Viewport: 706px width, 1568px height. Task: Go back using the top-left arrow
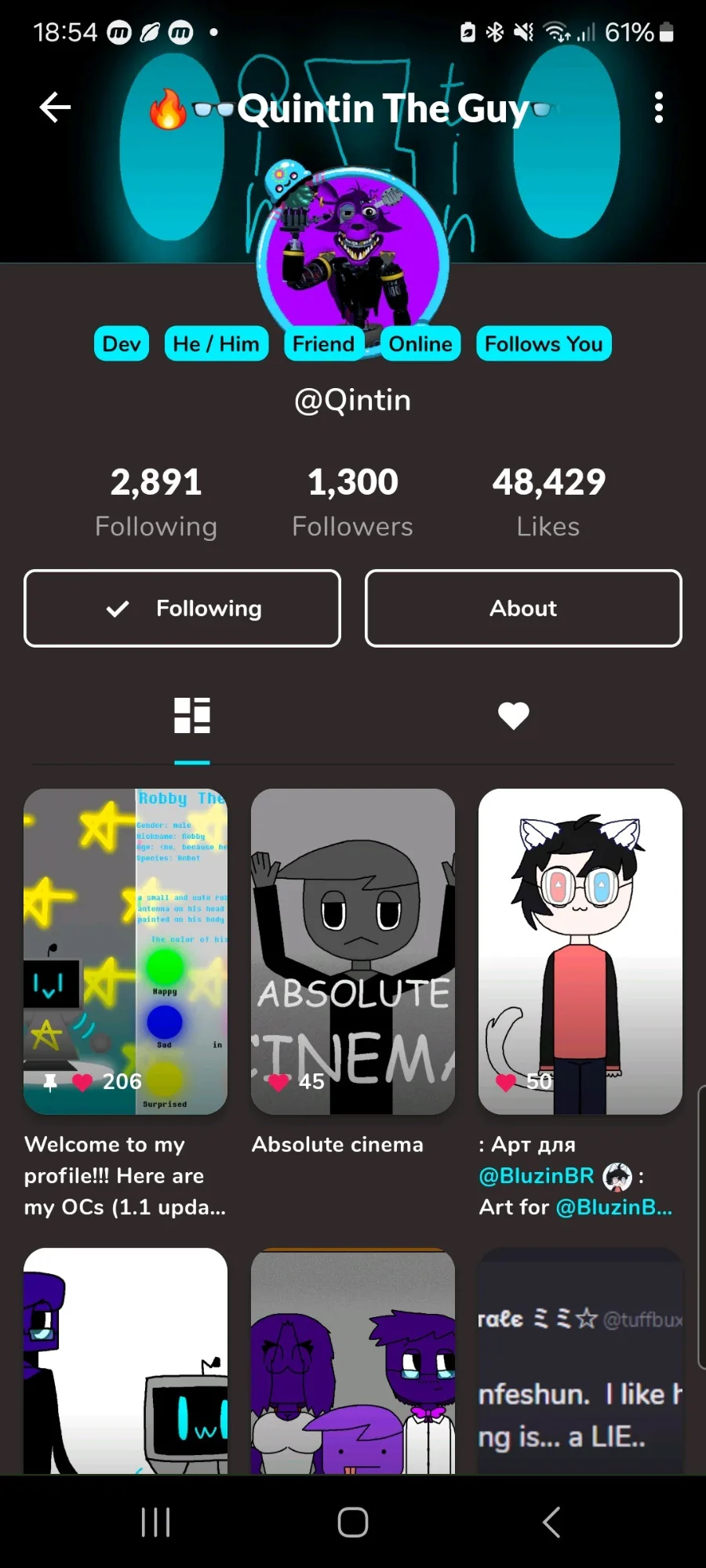55,107
